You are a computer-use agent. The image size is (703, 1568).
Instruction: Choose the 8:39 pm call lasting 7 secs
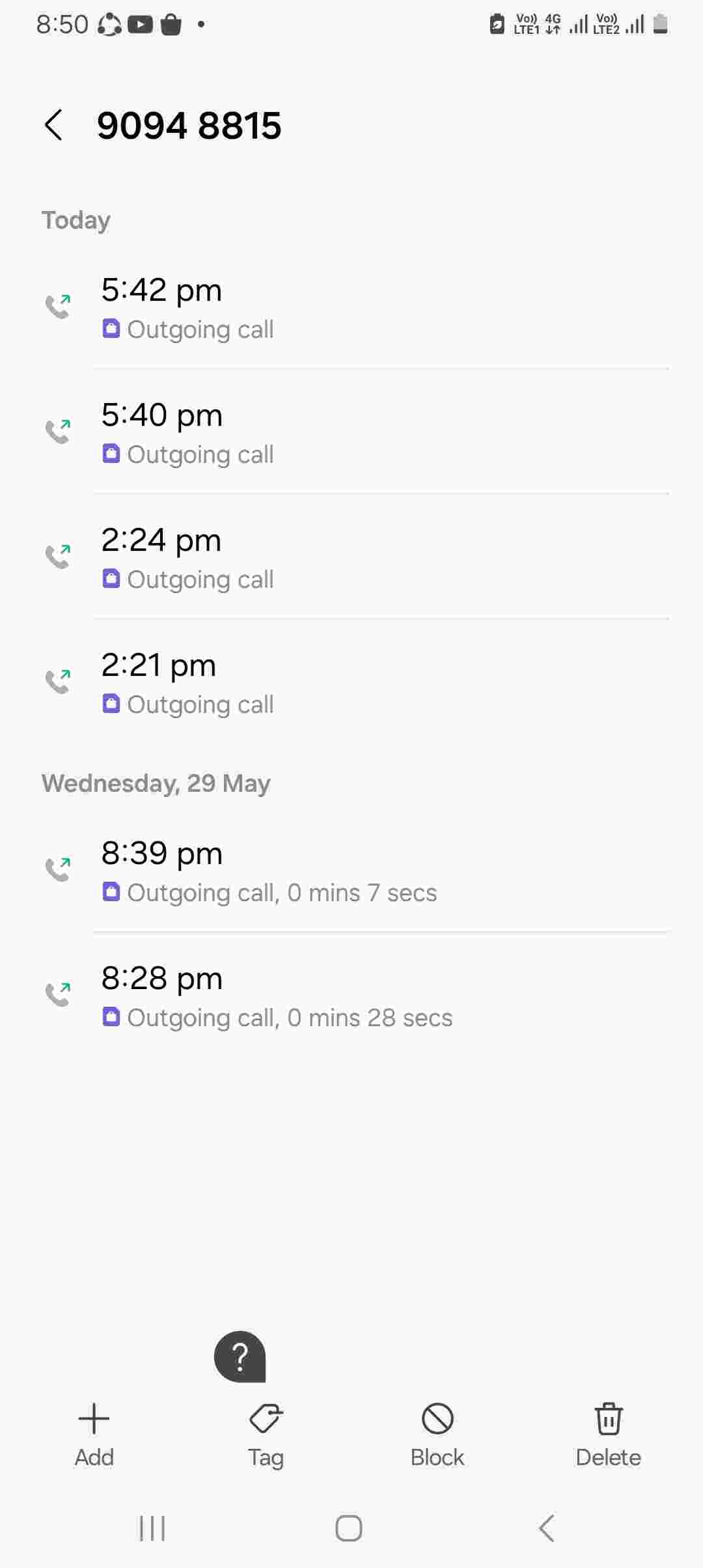tap(351, 871)
